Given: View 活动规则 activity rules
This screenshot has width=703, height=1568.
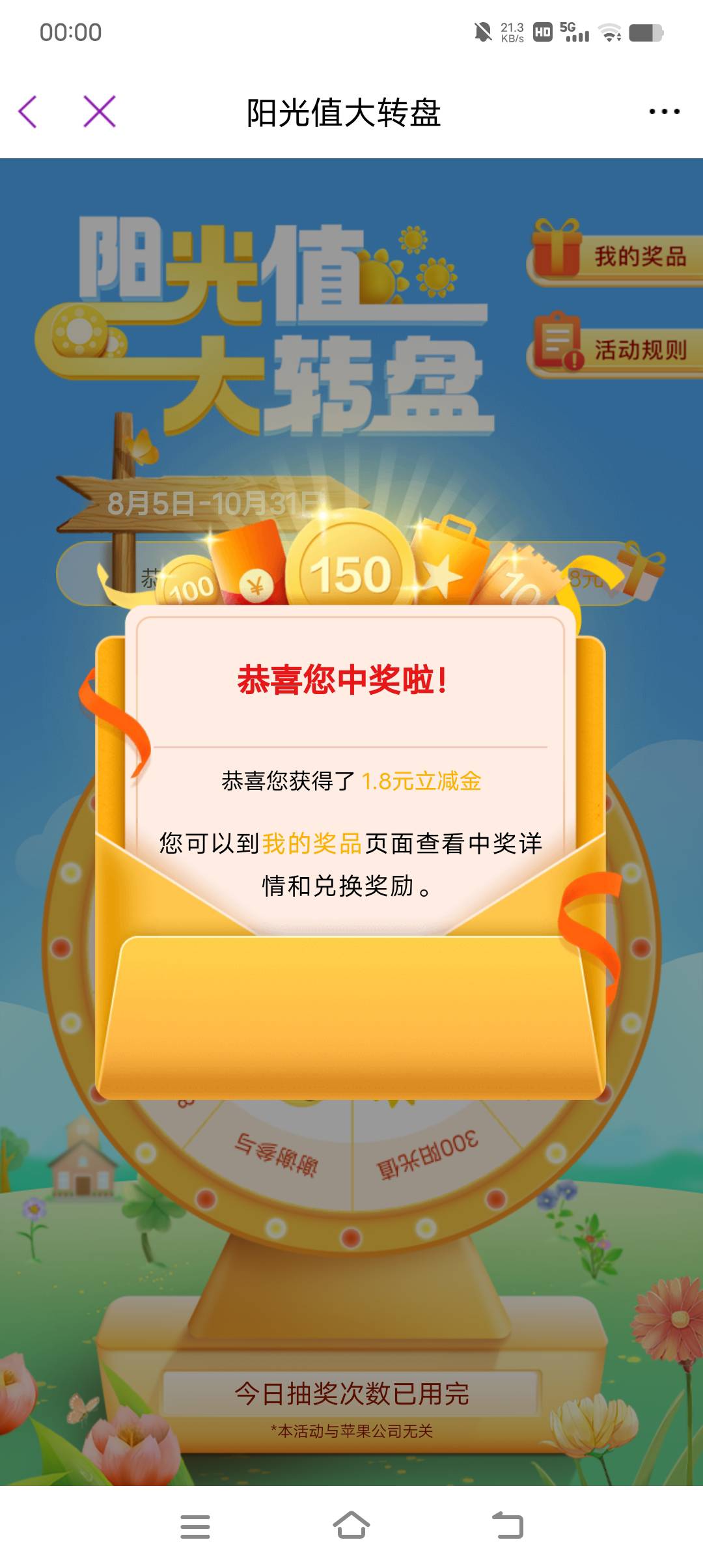Looking at the screenshot, I should (615, 348).
